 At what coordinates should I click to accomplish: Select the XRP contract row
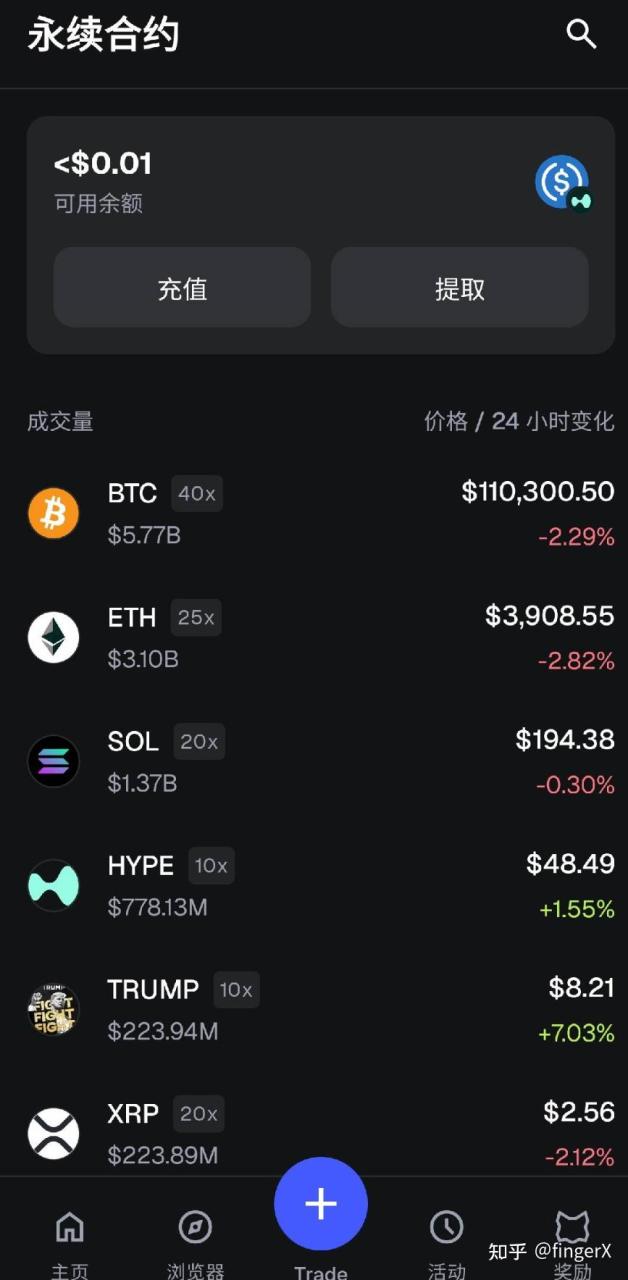[320, 1133]
